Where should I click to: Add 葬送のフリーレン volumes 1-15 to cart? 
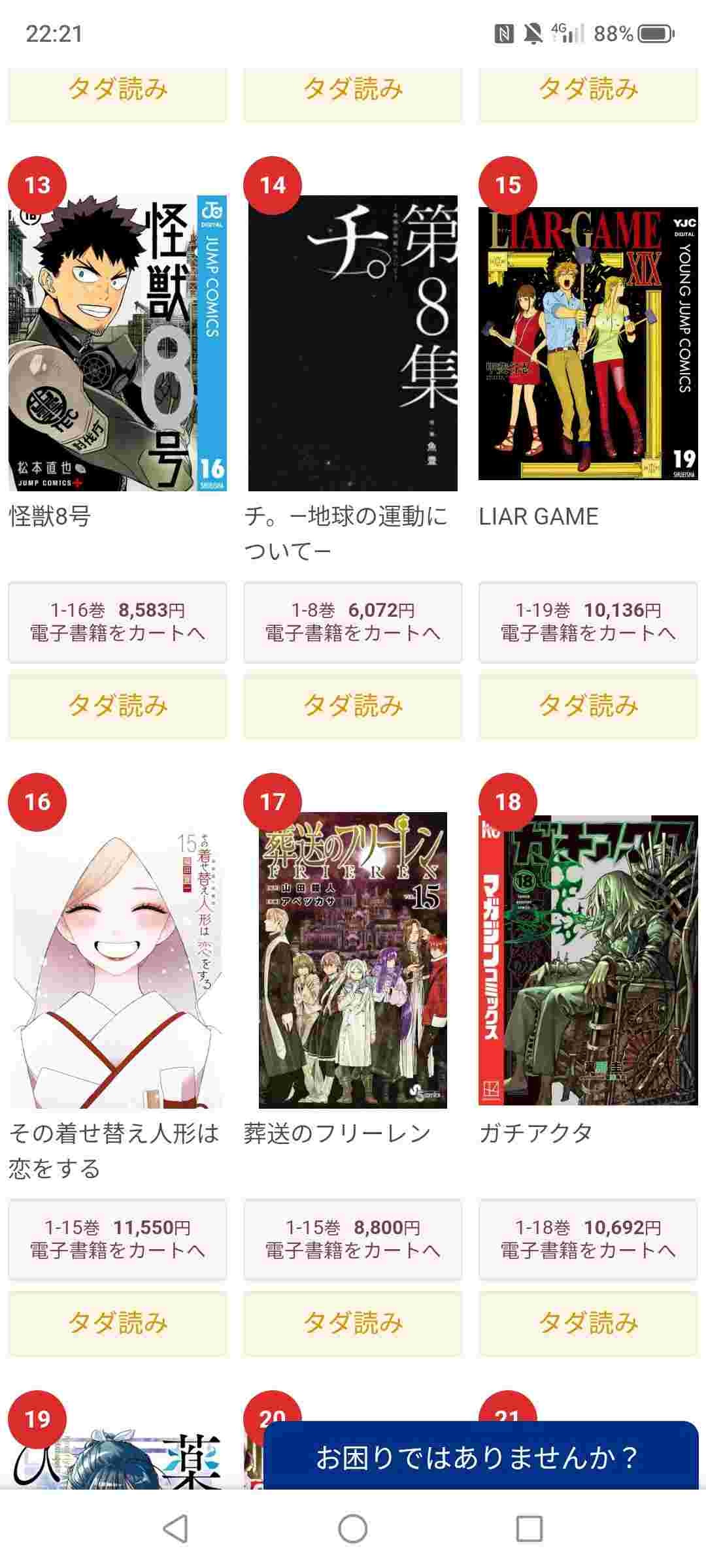pos(353,1239)
